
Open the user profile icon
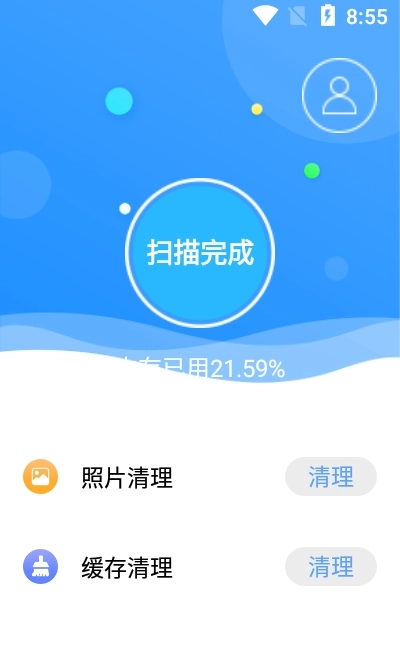(x=339, y=95)
